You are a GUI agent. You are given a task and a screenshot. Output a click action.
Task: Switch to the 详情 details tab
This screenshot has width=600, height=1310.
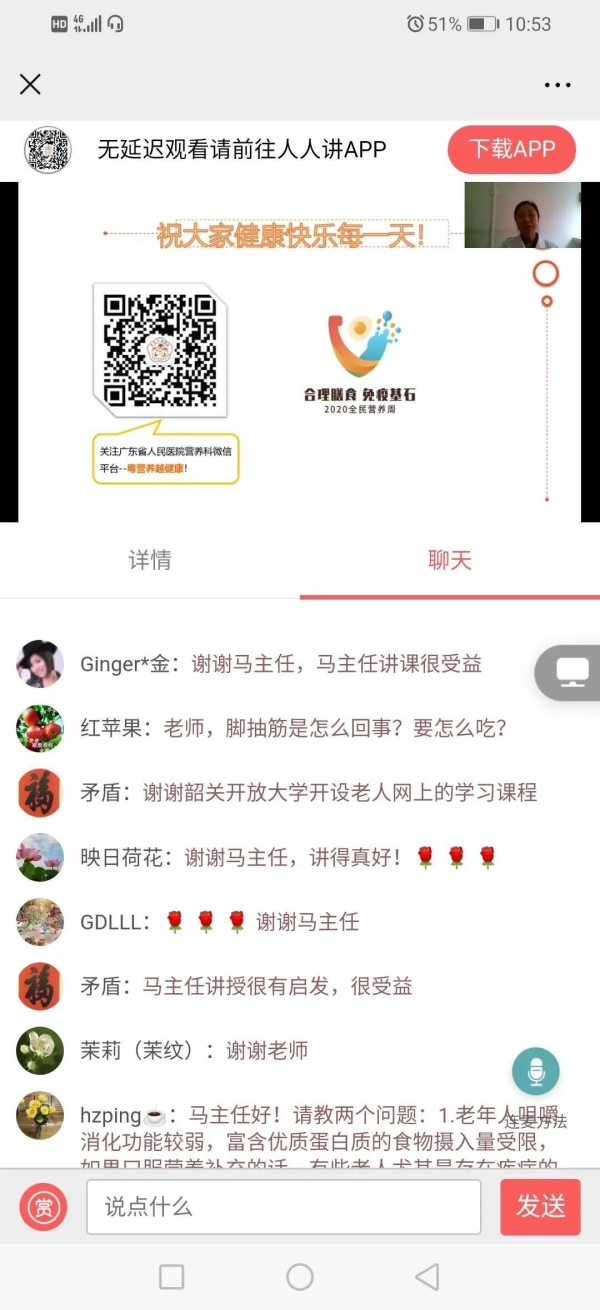[150, 560]
